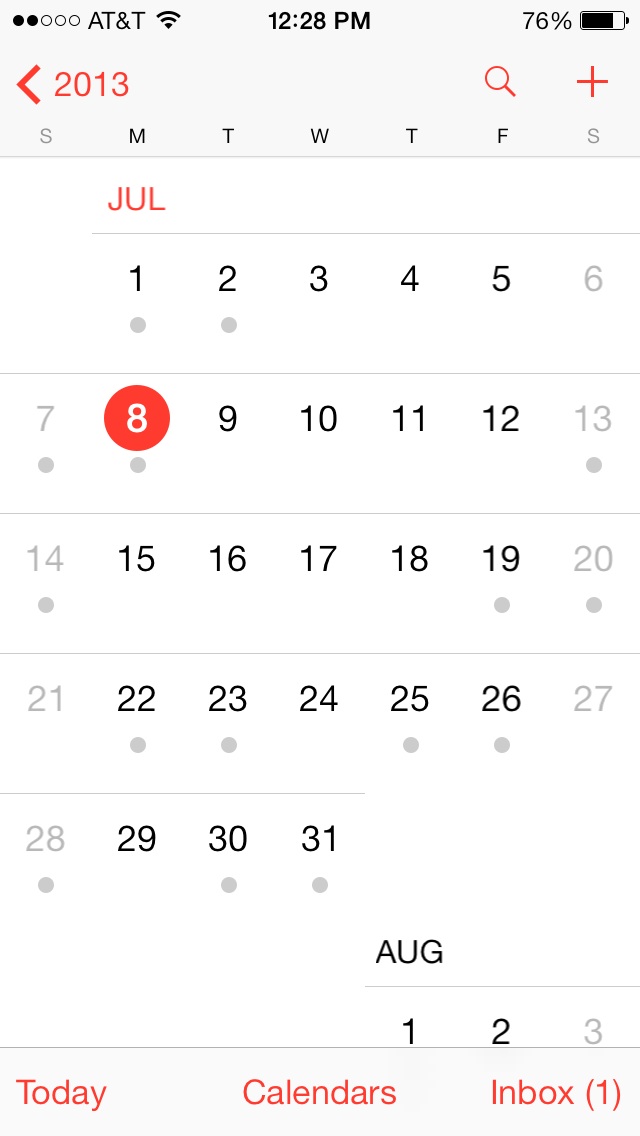Open July 13
This screenshot has height=1136, width=640.
[x=593, y=419]
